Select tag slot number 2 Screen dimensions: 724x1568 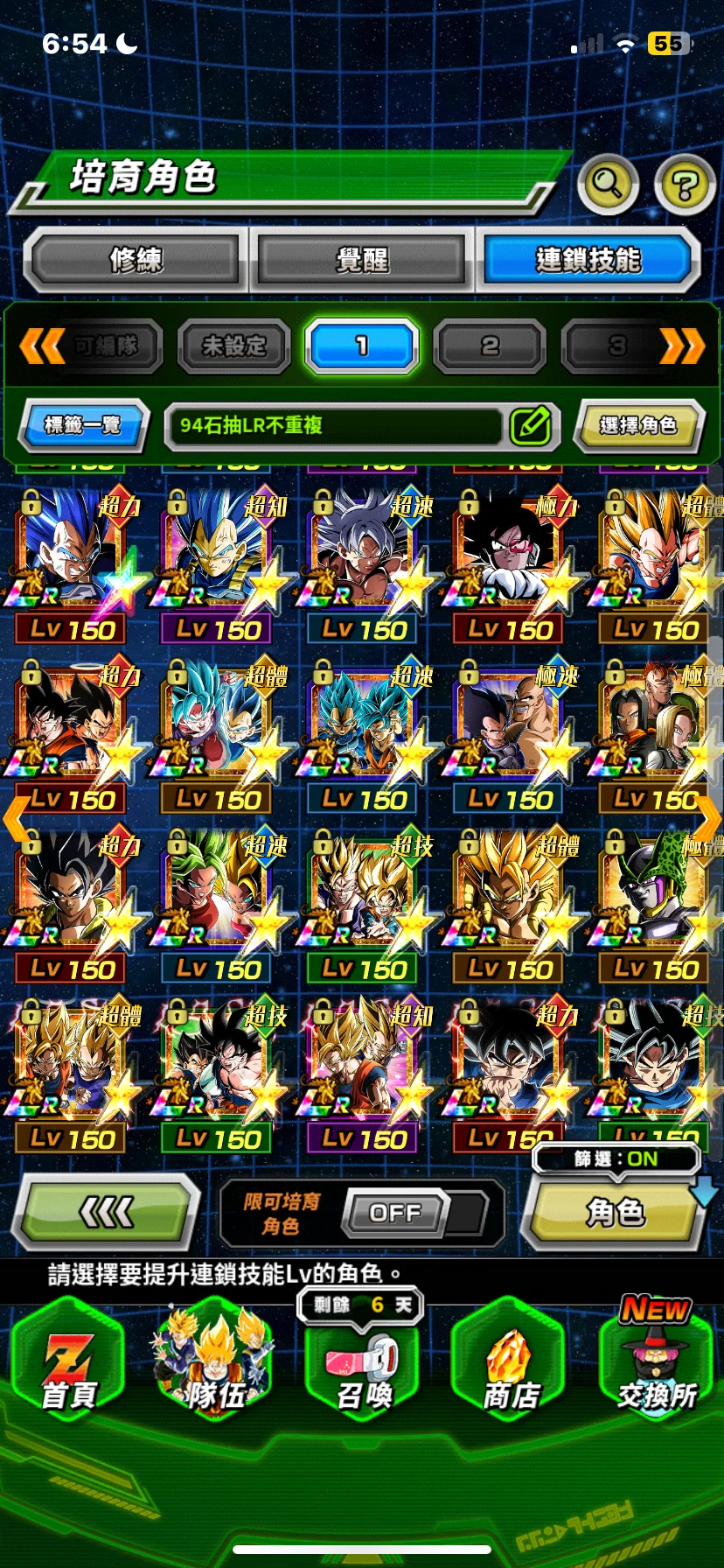click(490, 346)
